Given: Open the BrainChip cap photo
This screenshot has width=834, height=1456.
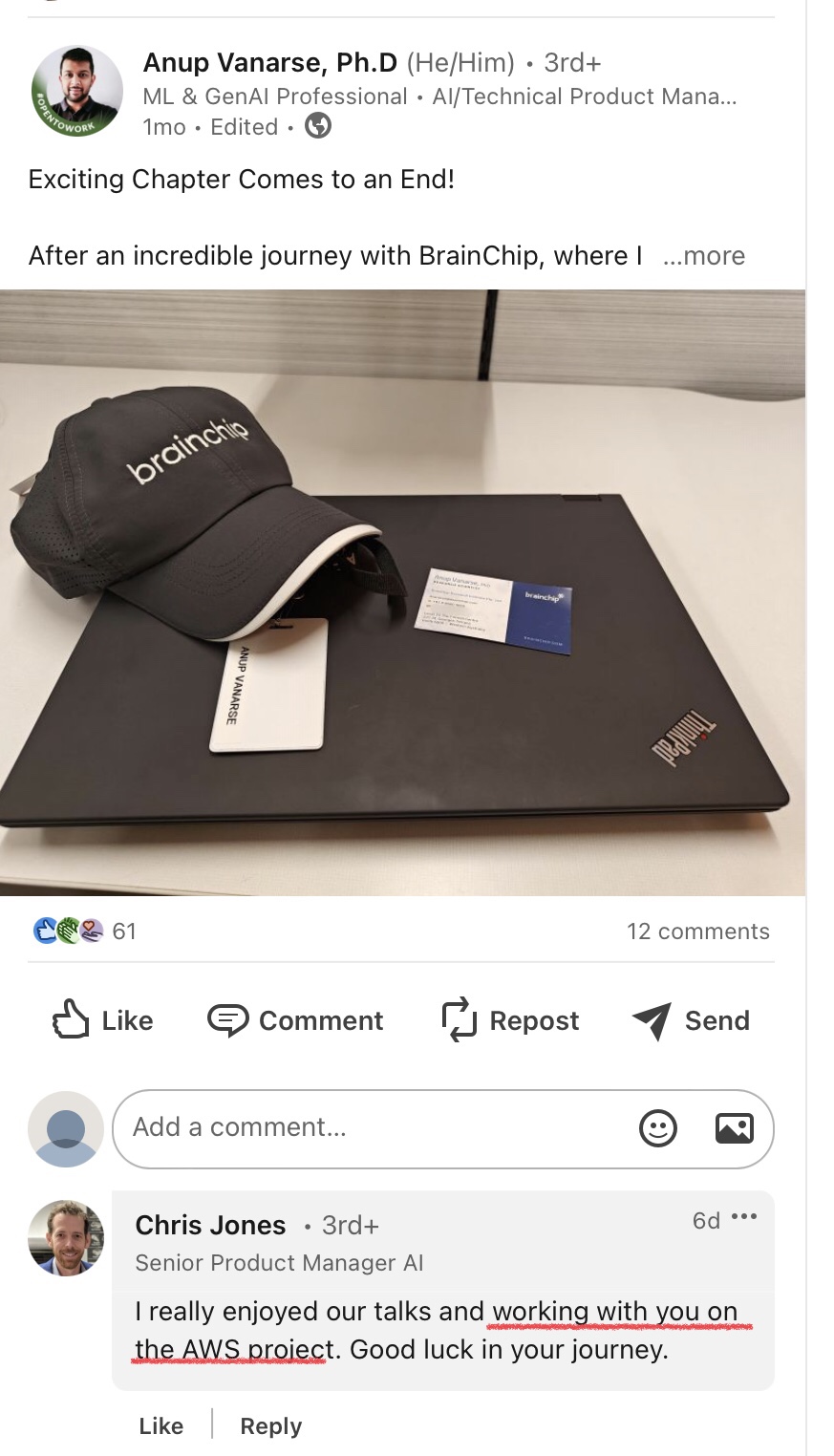Looking at the screenshot, I should (x=402, y=592).
